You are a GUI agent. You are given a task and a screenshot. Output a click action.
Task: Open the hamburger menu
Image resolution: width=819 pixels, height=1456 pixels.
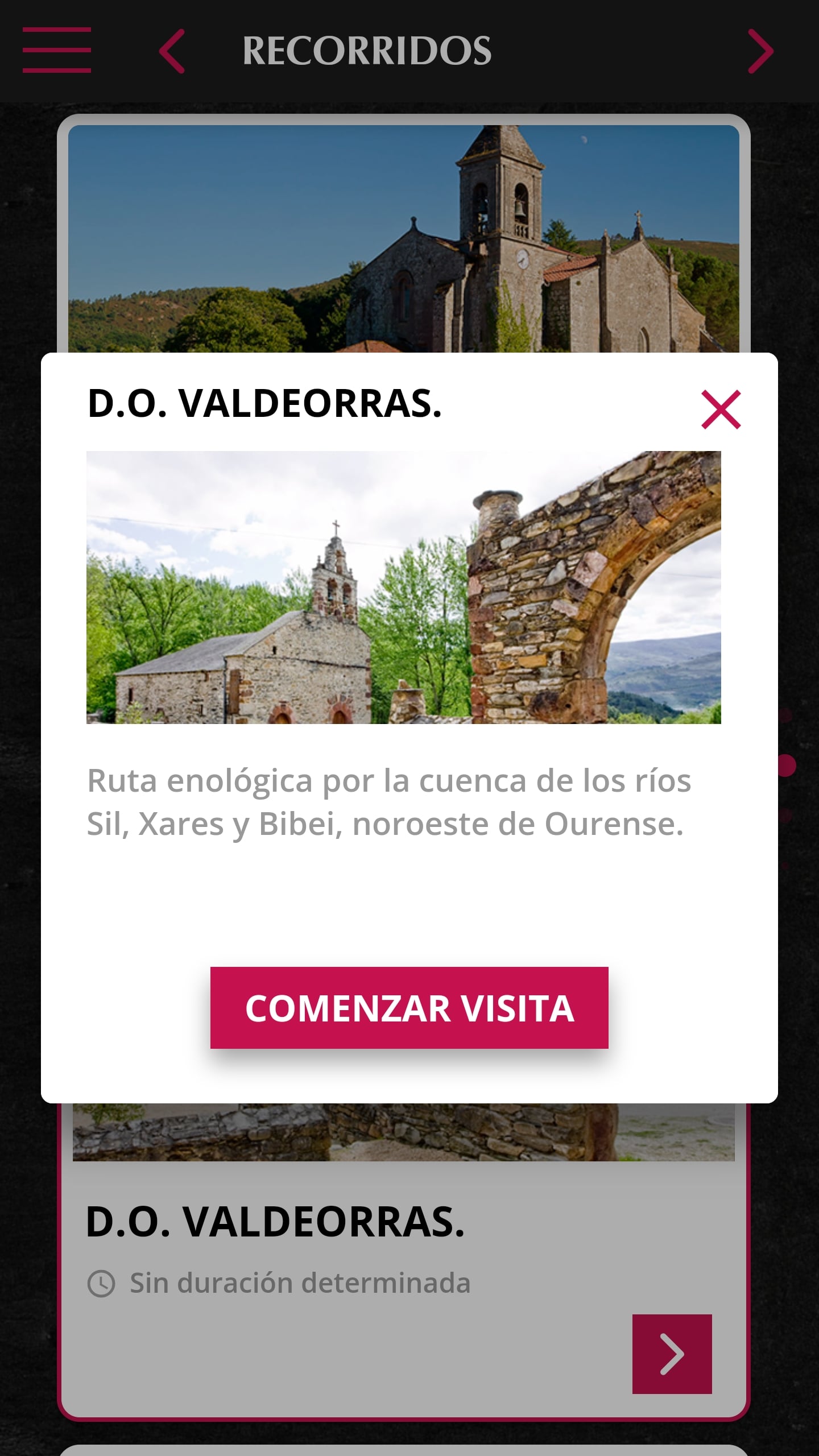(57, 50)
